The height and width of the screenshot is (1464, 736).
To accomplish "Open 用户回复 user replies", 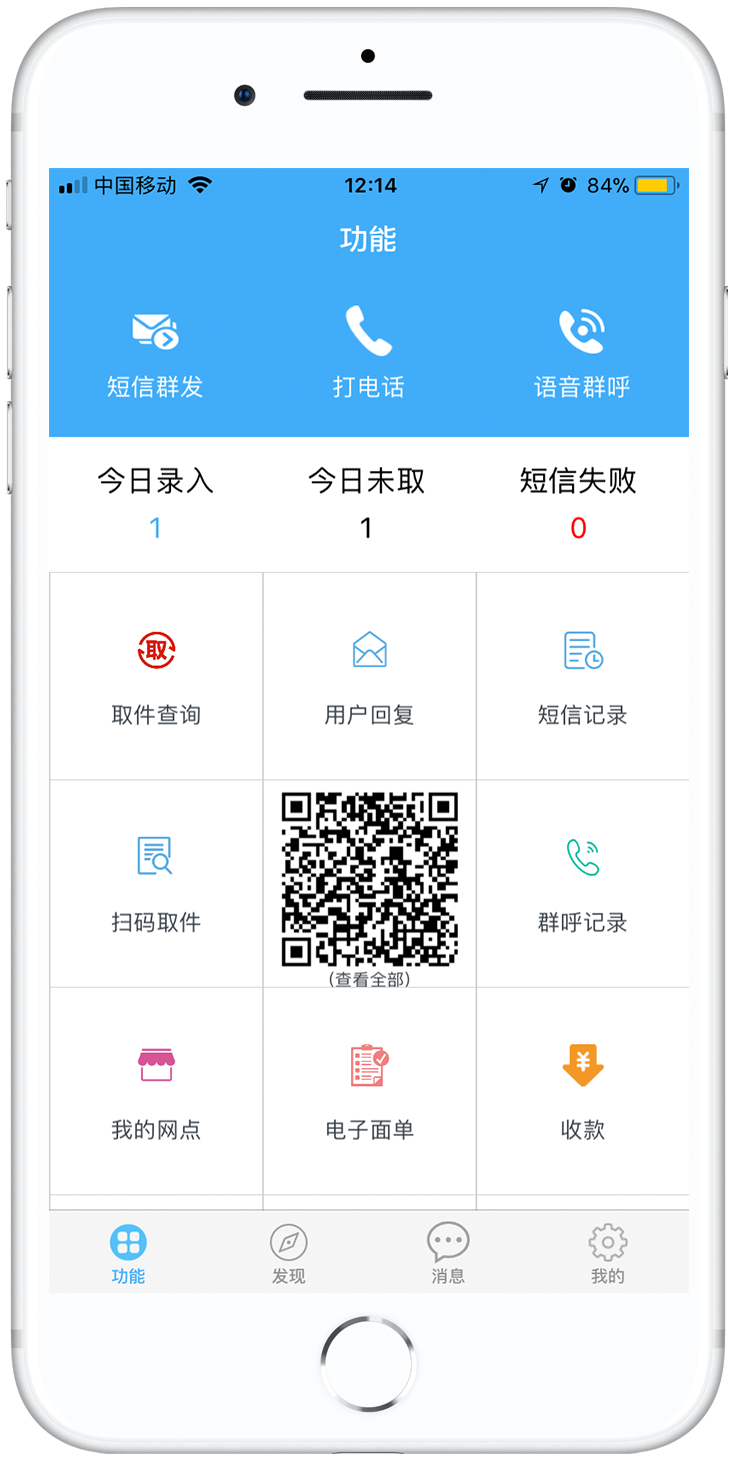I will (369, 676).
